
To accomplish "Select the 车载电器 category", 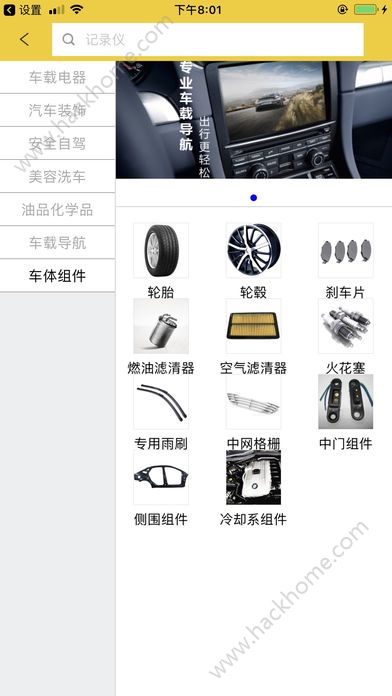I will [57, 77].
